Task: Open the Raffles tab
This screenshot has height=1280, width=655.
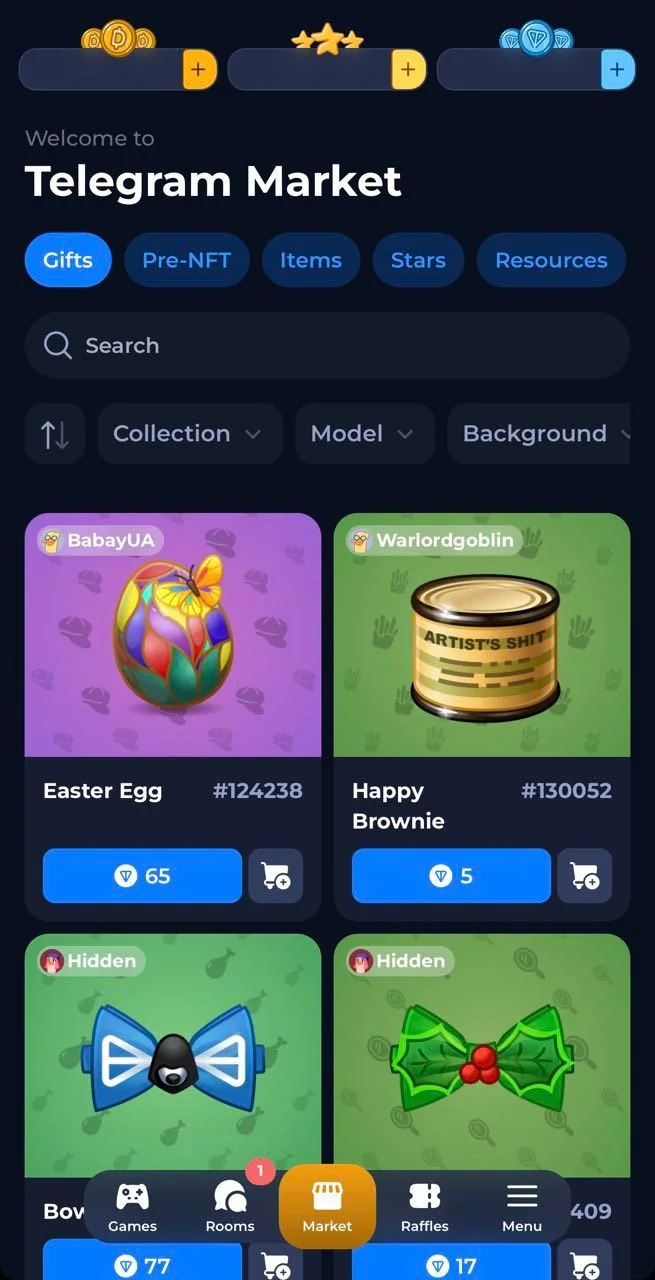Action: click(425, 1206)
